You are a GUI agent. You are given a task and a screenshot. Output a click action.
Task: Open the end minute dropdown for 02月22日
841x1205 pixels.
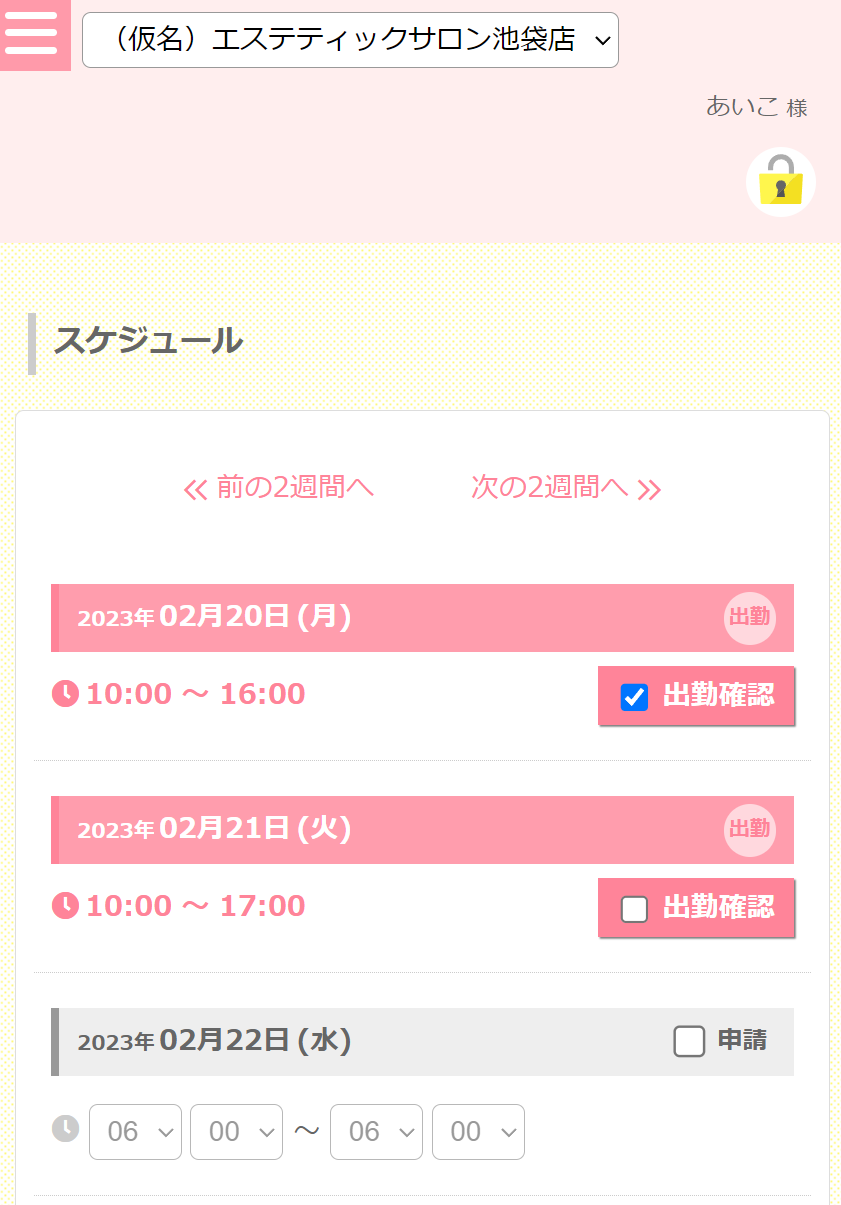pyautogui.click(x=478, y=1132)
